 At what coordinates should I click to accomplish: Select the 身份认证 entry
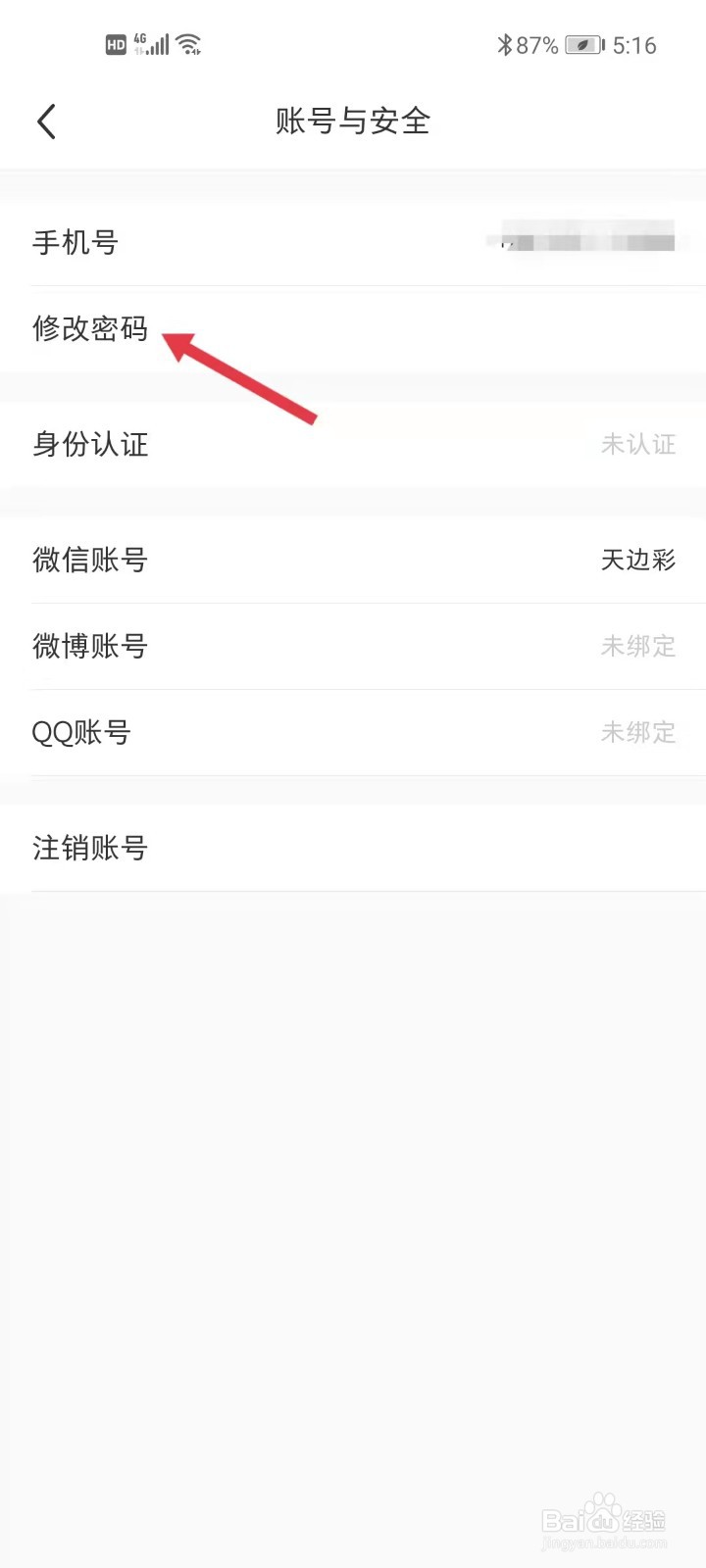coord(89,445)
